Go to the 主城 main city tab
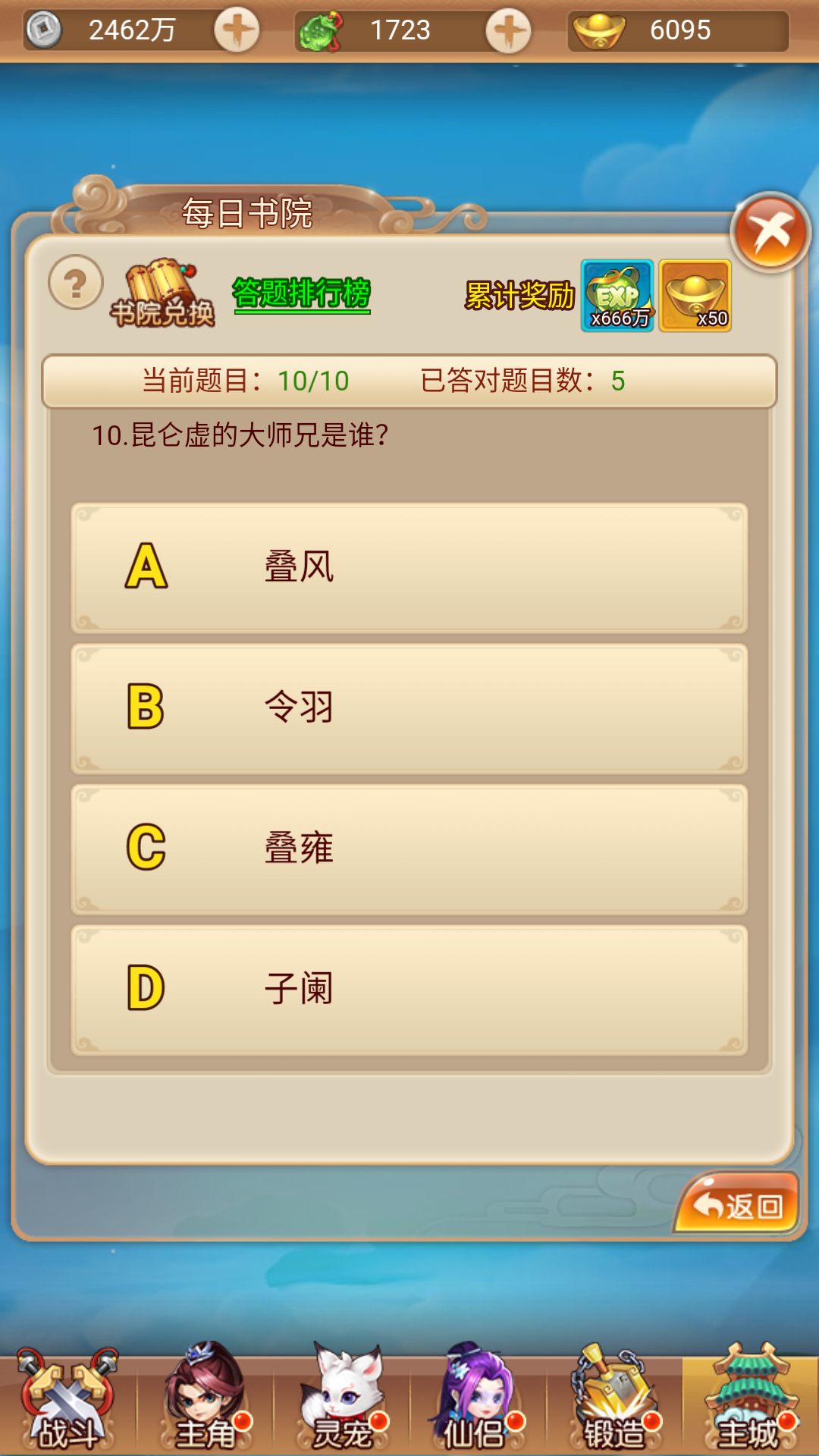This screenshot has width=819, height=1456. click(x=749, y=1401)
